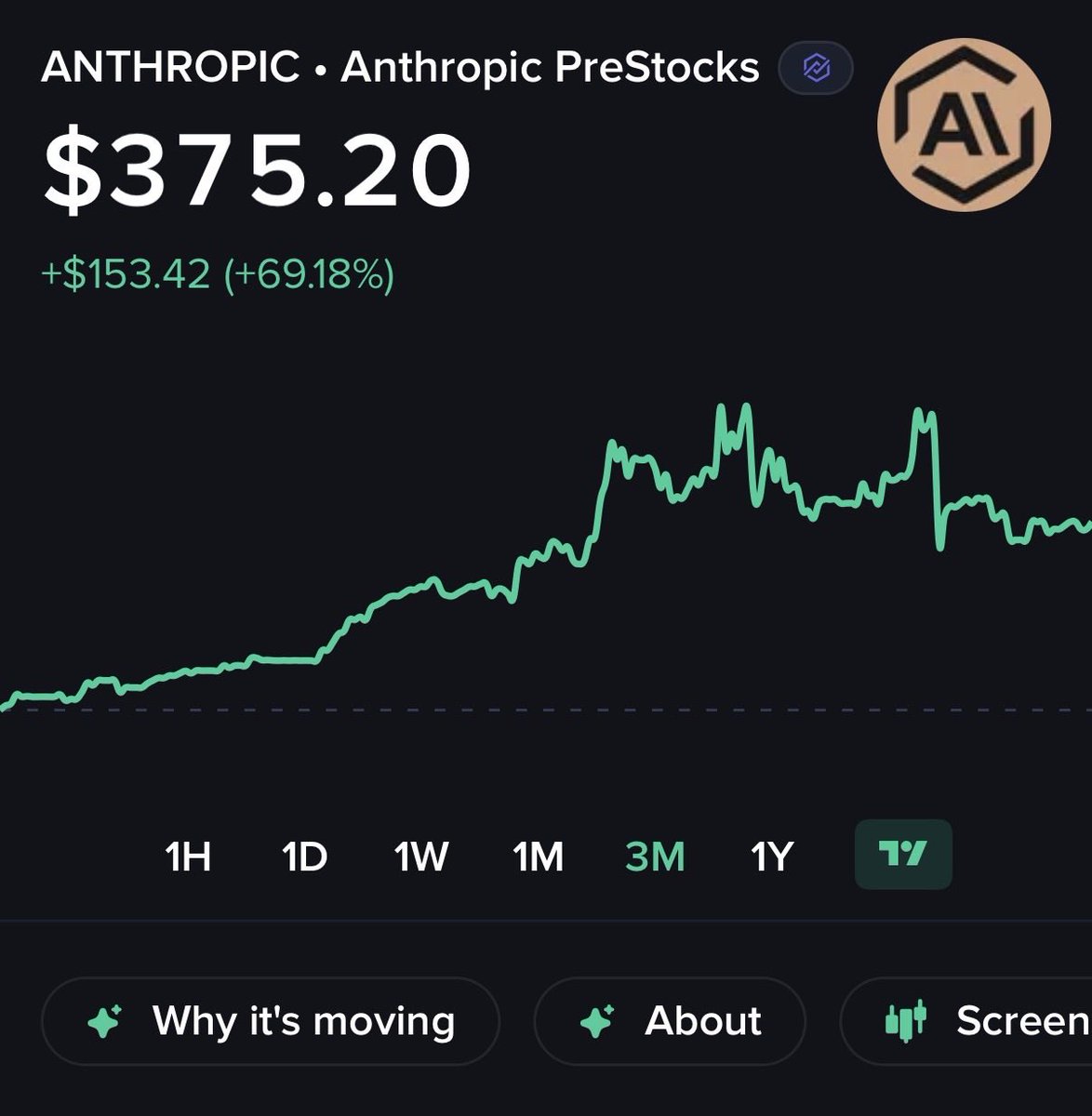Switch the chart to 1H range
The image size is (1092, 1116).
[188, 856]
